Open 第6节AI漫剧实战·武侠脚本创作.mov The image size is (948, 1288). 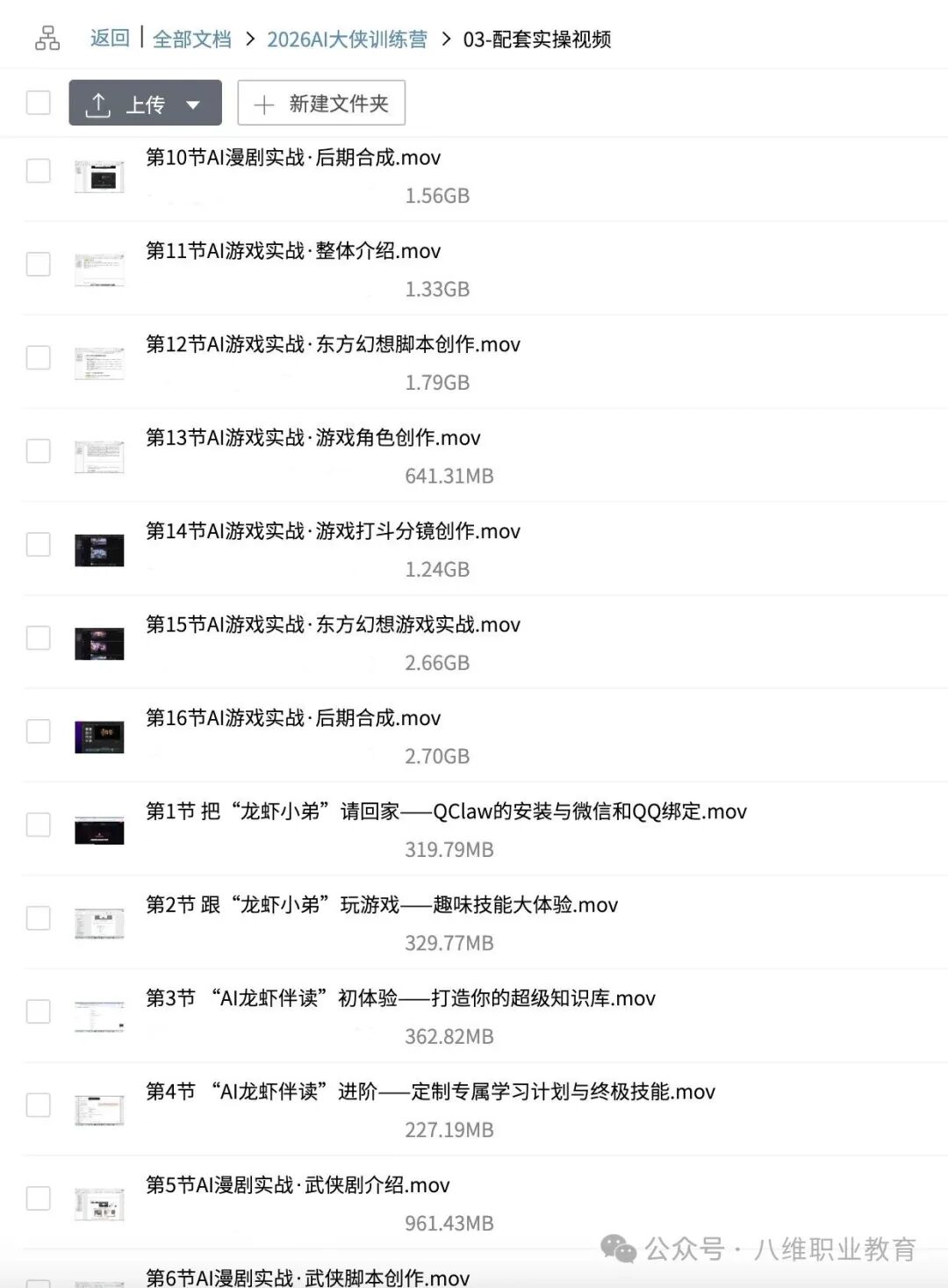[307, 1277]
